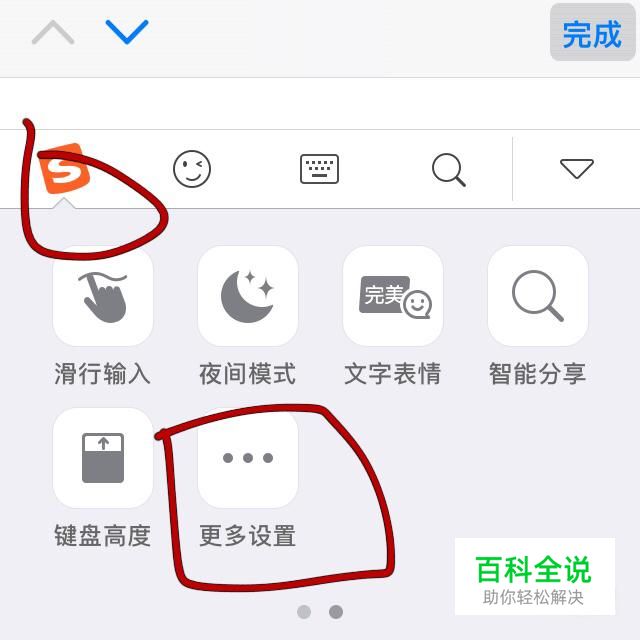
Task: Open 更多设置 more settings
Action: tap(248, 458)
